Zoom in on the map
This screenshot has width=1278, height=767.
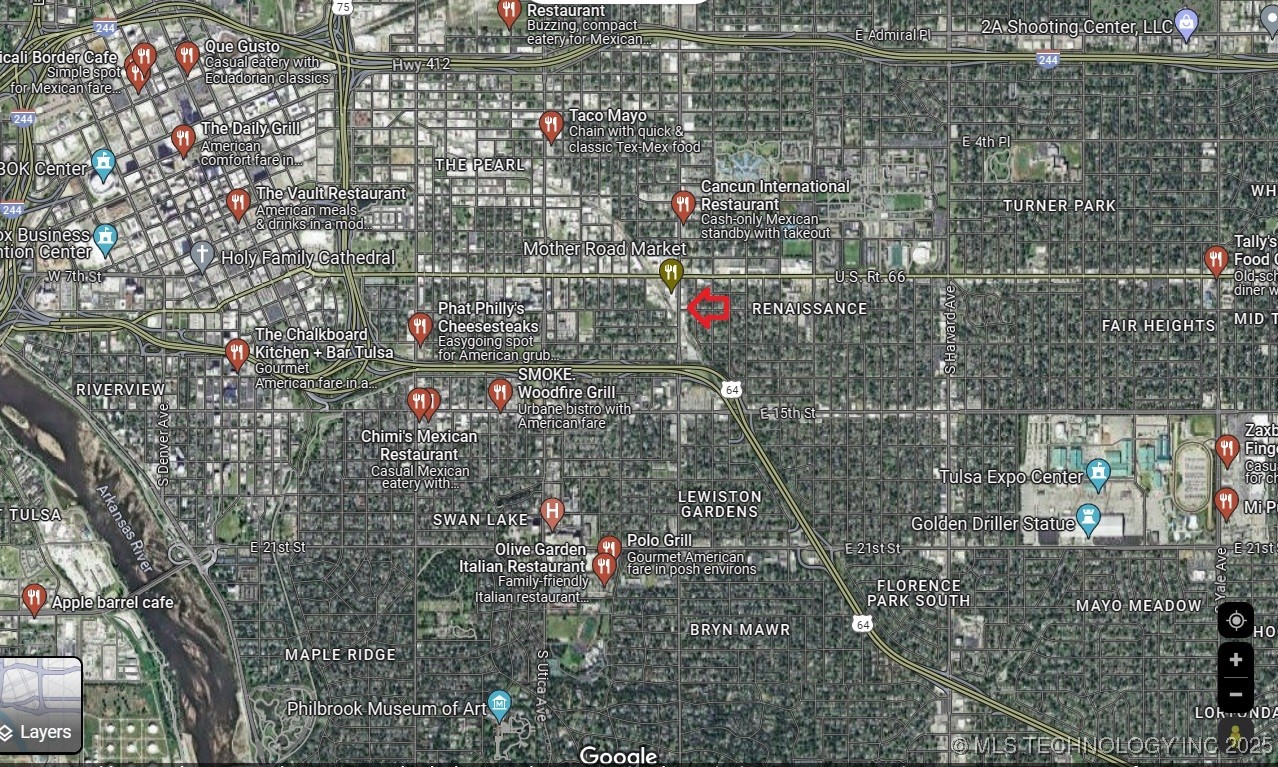point(1236,660)
